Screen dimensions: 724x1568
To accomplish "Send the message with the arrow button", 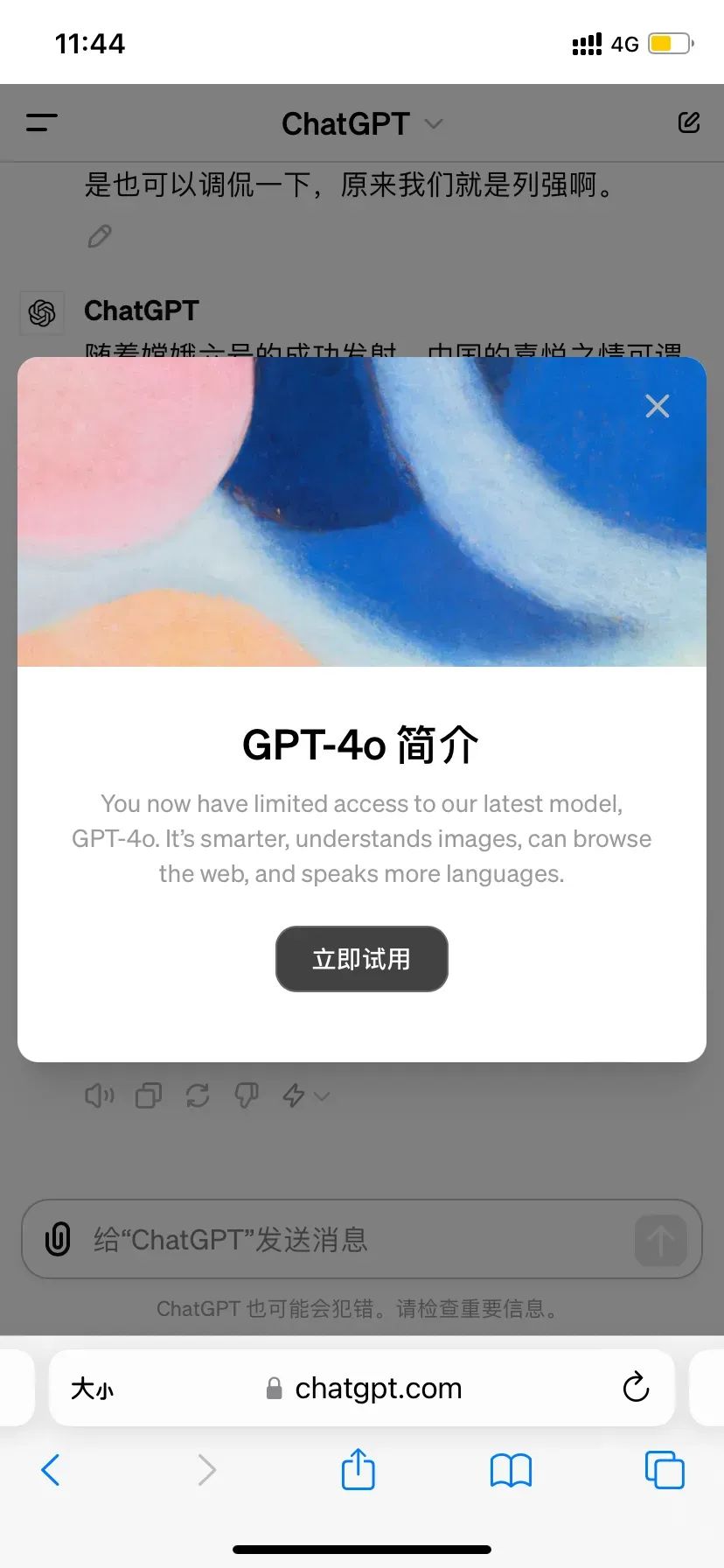I will [x=660, y=1240].
